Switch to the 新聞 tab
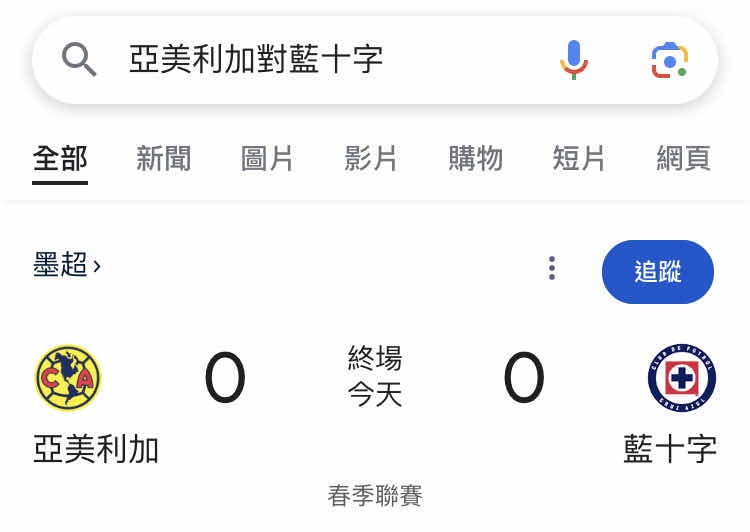 164,158
